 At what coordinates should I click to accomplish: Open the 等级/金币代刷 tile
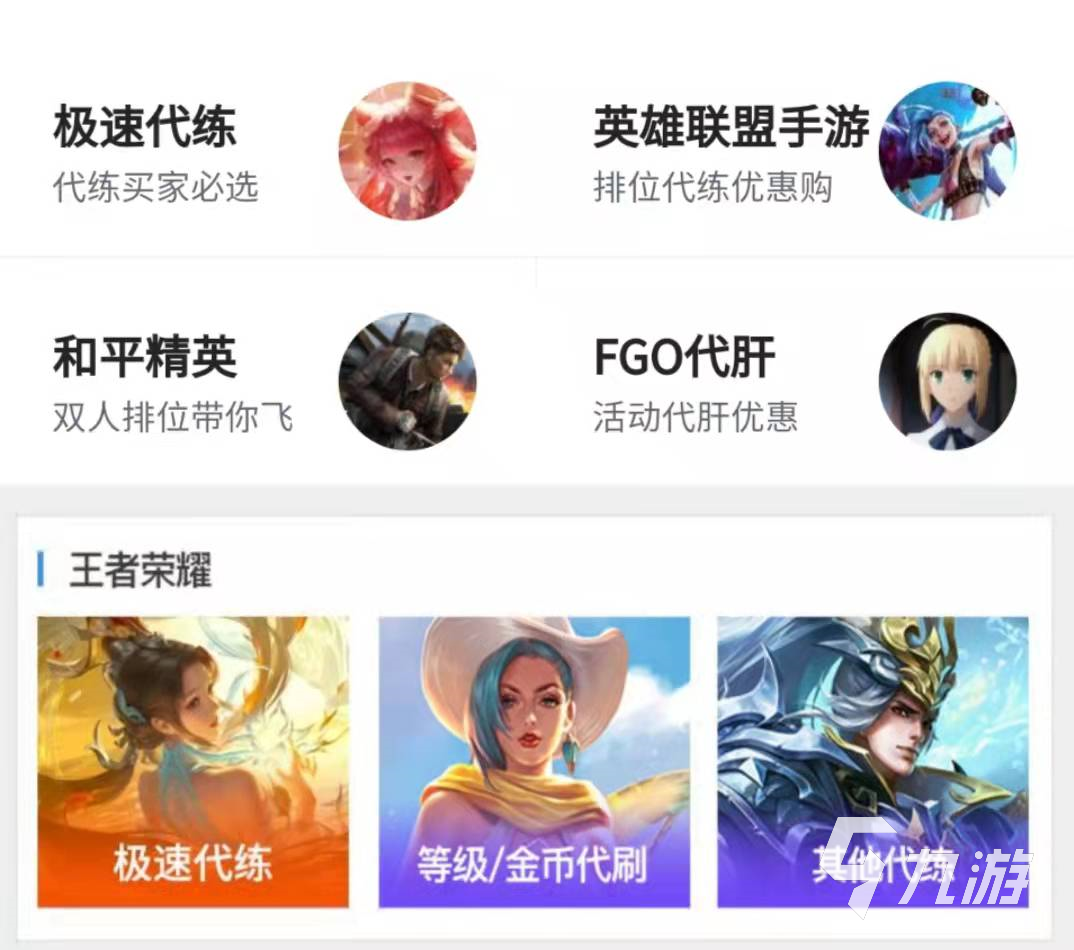(534, 762)
